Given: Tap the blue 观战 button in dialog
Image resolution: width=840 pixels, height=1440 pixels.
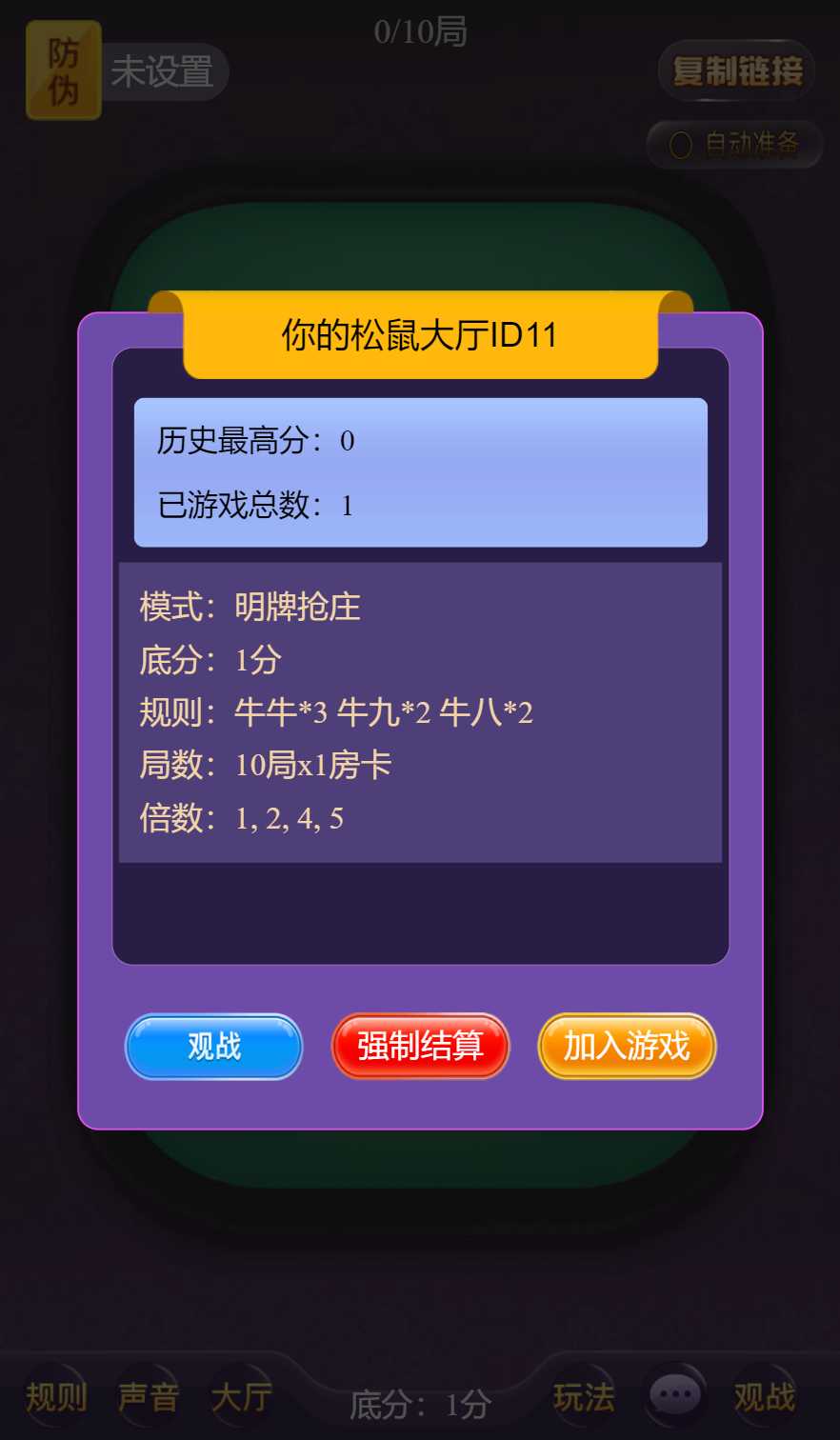Looking at the screenshot, I should click(x=213, y=1047).
